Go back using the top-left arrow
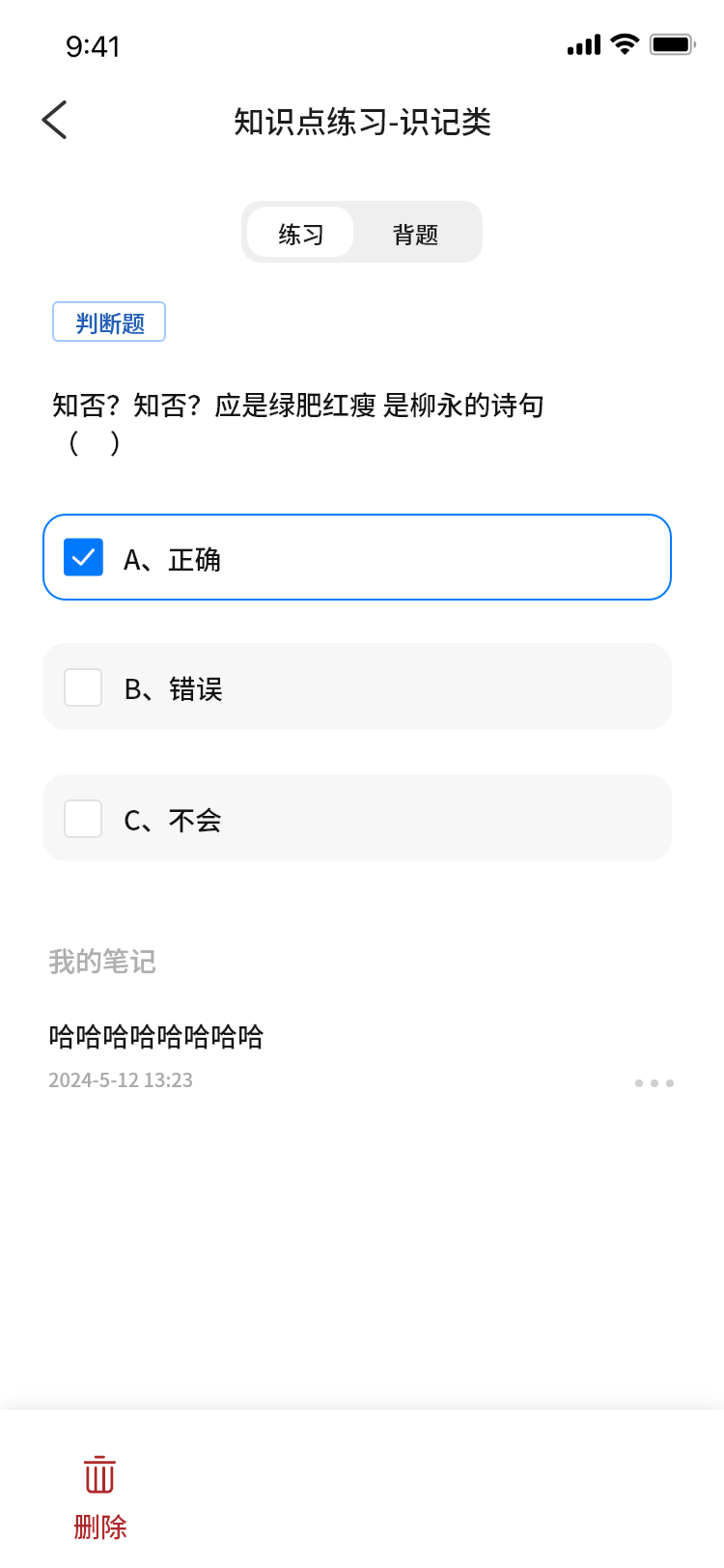Viewport: 724px width, 1568px height. [55, 121]
